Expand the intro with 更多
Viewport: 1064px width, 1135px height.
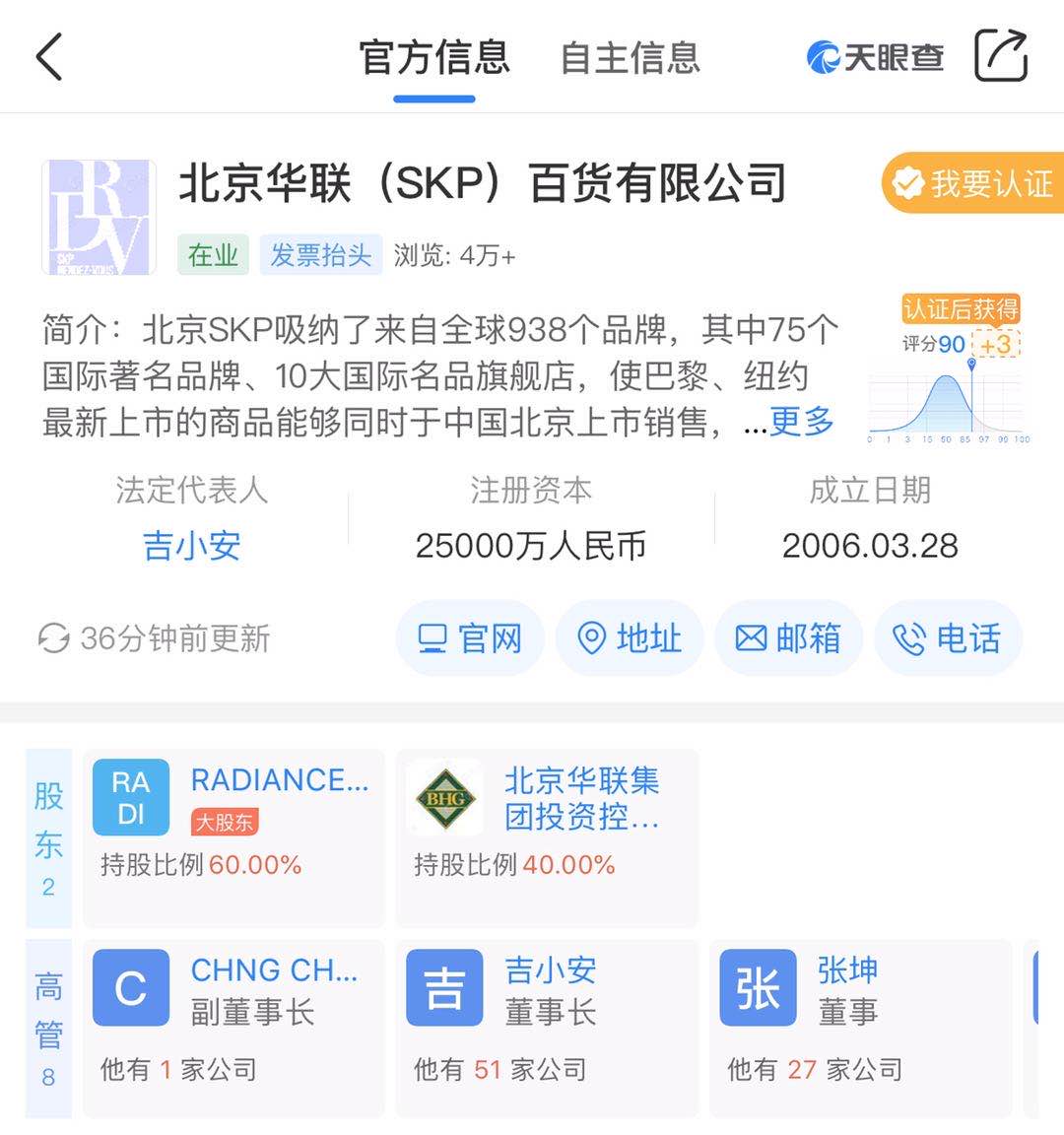(x=802, y=422)
